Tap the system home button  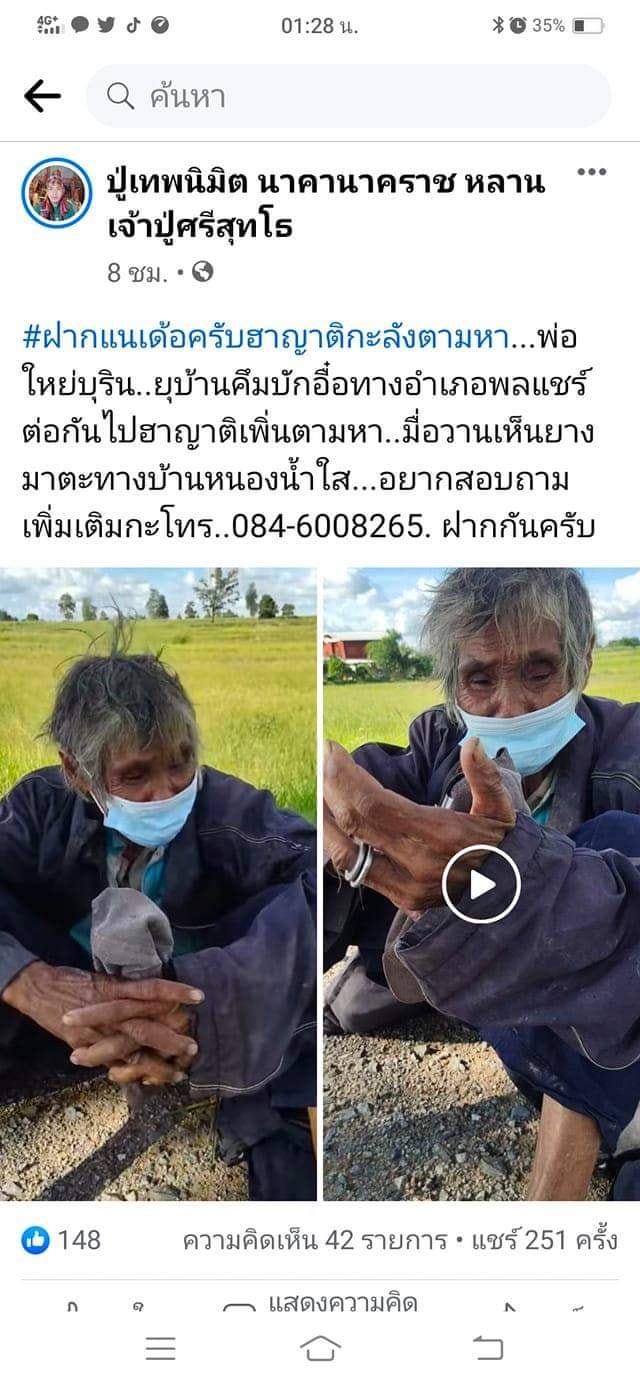click(320, 1348)
